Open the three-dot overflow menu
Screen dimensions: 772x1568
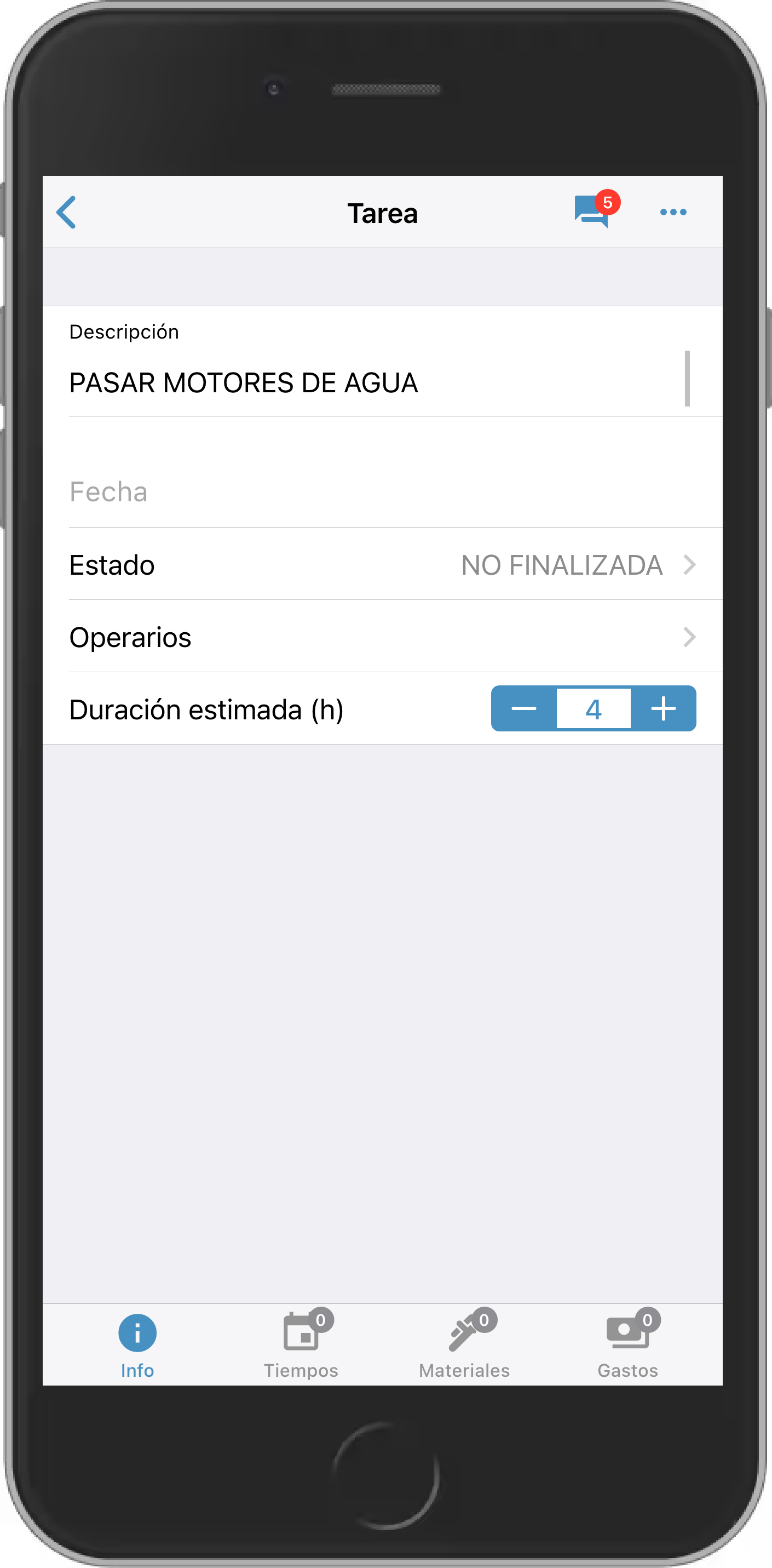point(673,212)
